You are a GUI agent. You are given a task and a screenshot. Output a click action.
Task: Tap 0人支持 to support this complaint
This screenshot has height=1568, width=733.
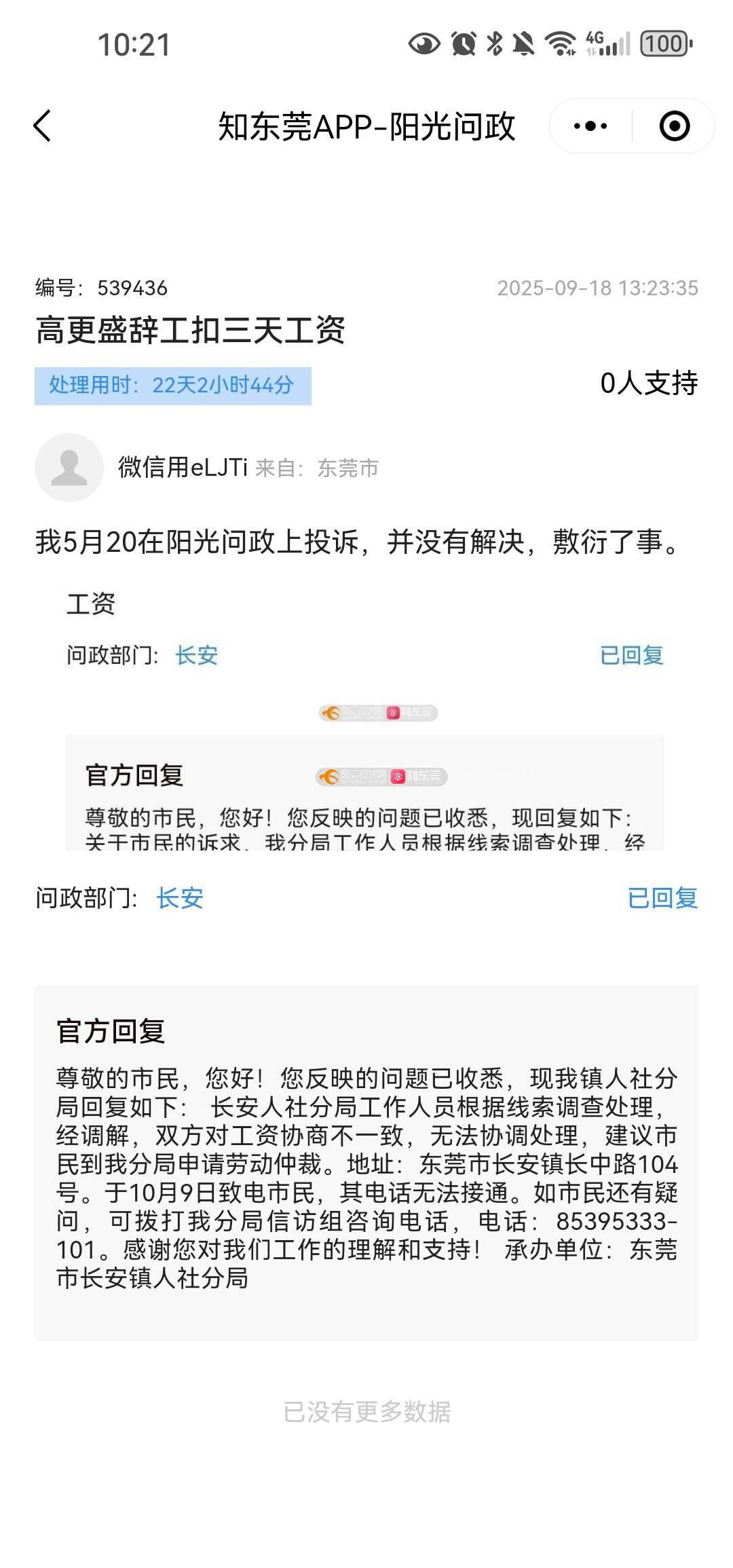[649, 384]
